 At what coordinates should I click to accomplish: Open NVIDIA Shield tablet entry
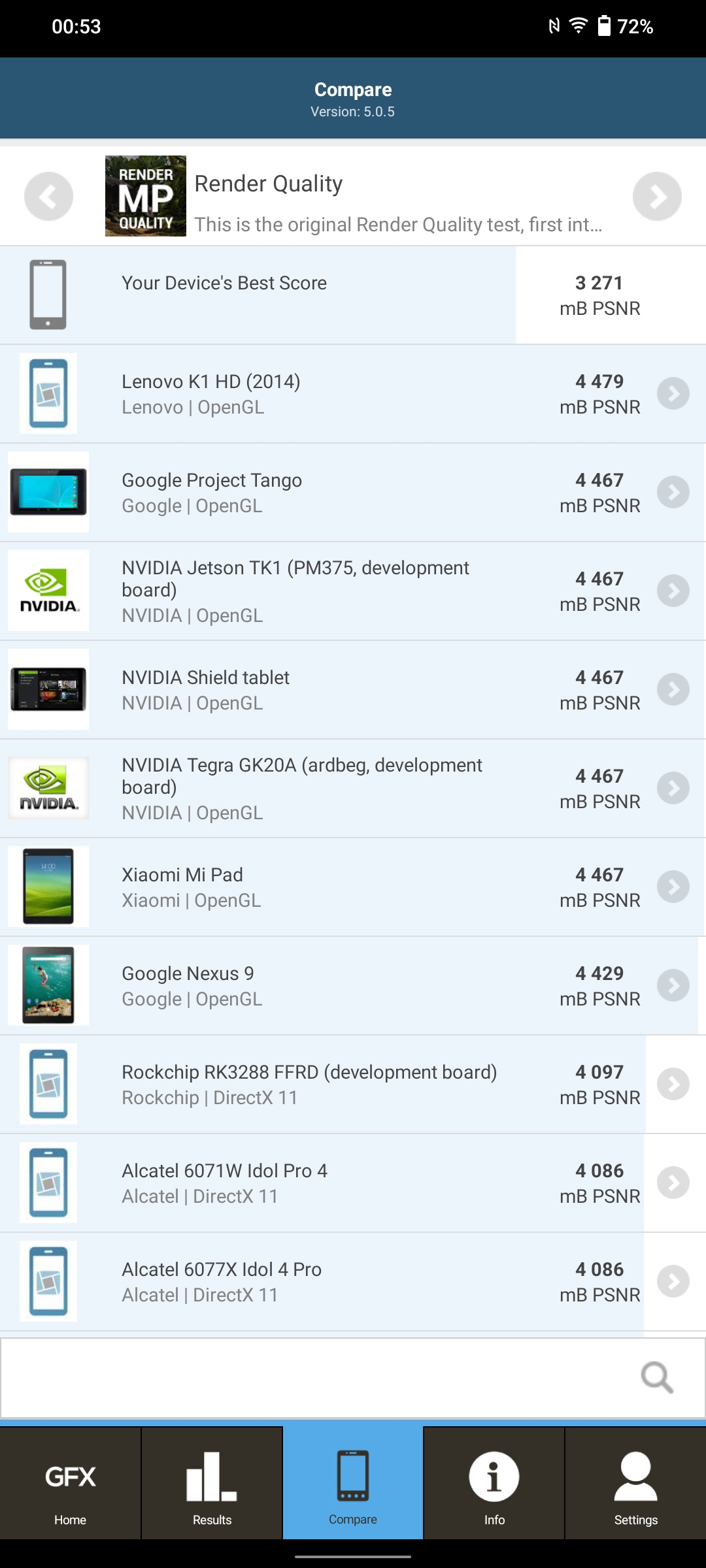point(353,690)
